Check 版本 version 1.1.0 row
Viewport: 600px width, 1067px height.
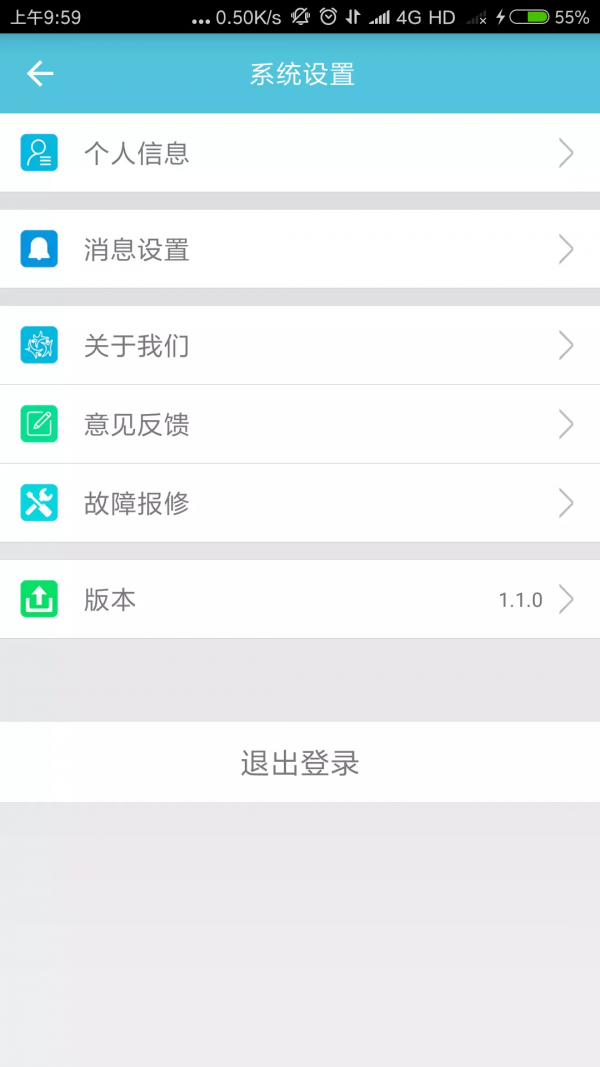[300, 599]
